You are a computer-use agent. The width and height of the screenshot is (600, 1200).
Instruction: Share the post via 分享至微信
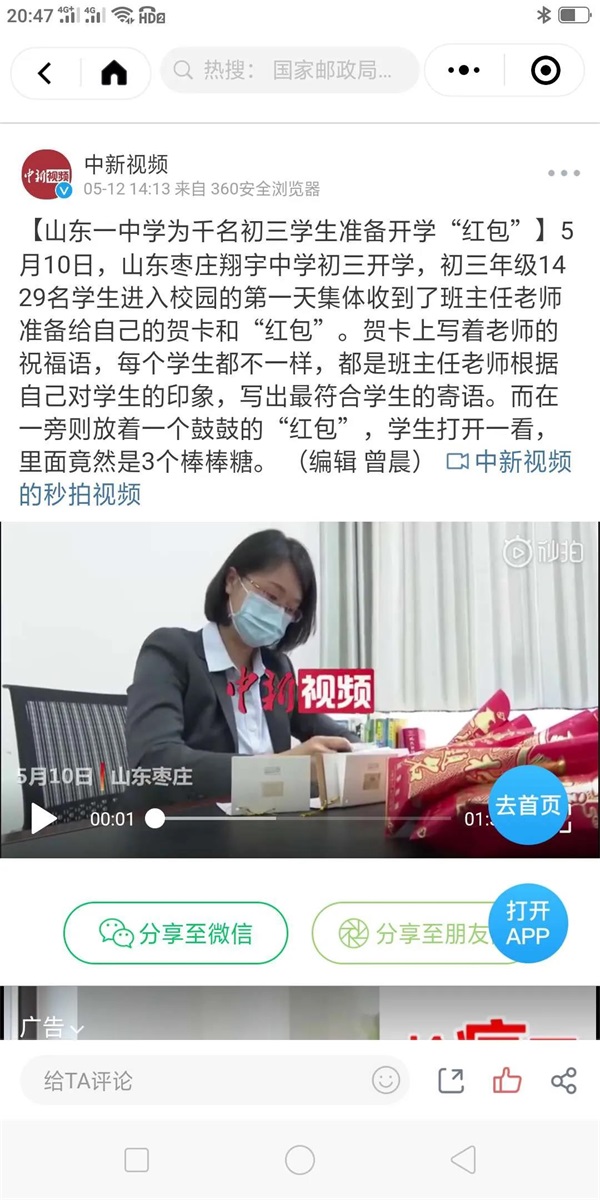point(176,934)
